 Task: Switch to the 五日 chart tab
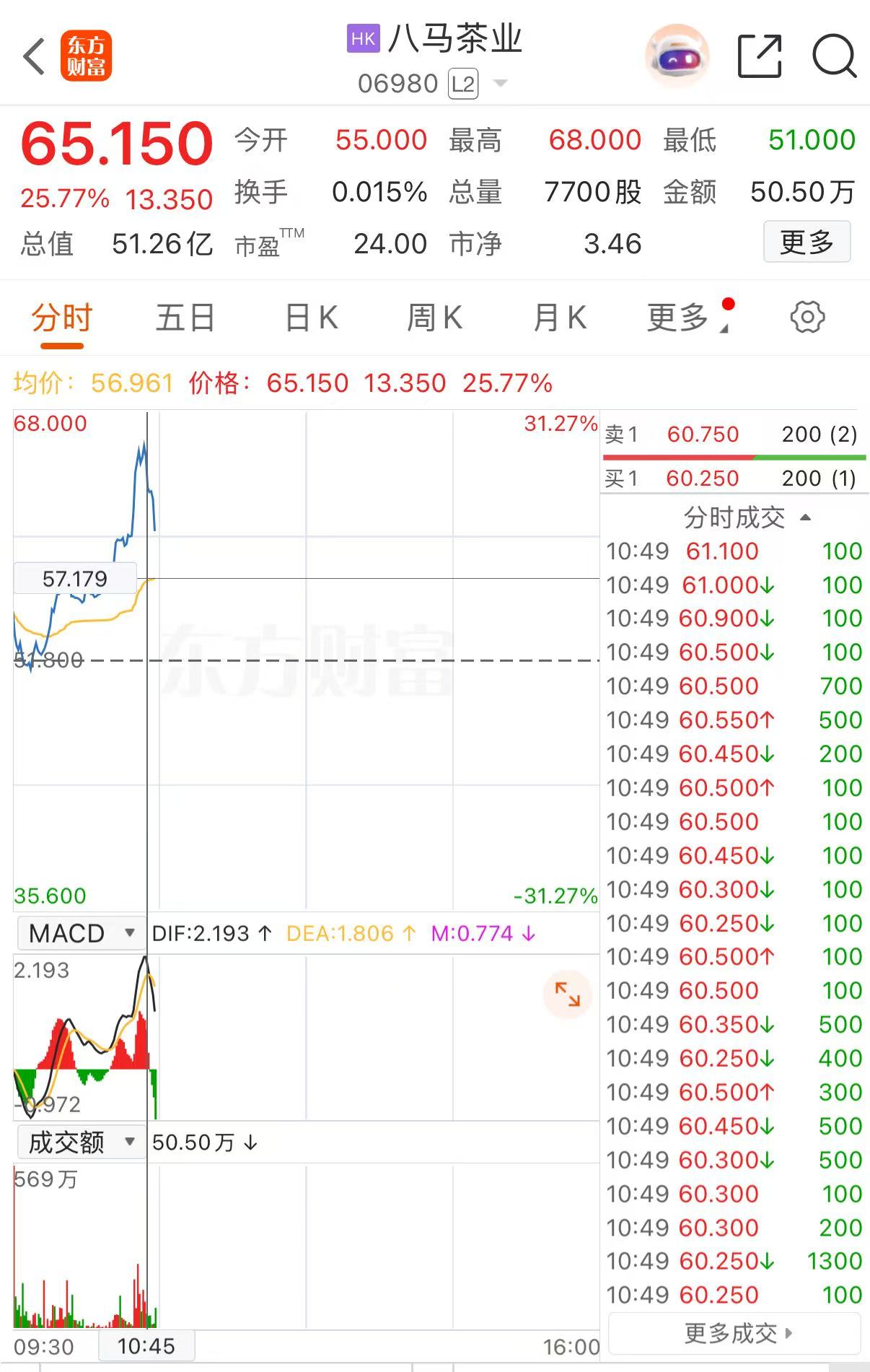(x=185, y=318)
